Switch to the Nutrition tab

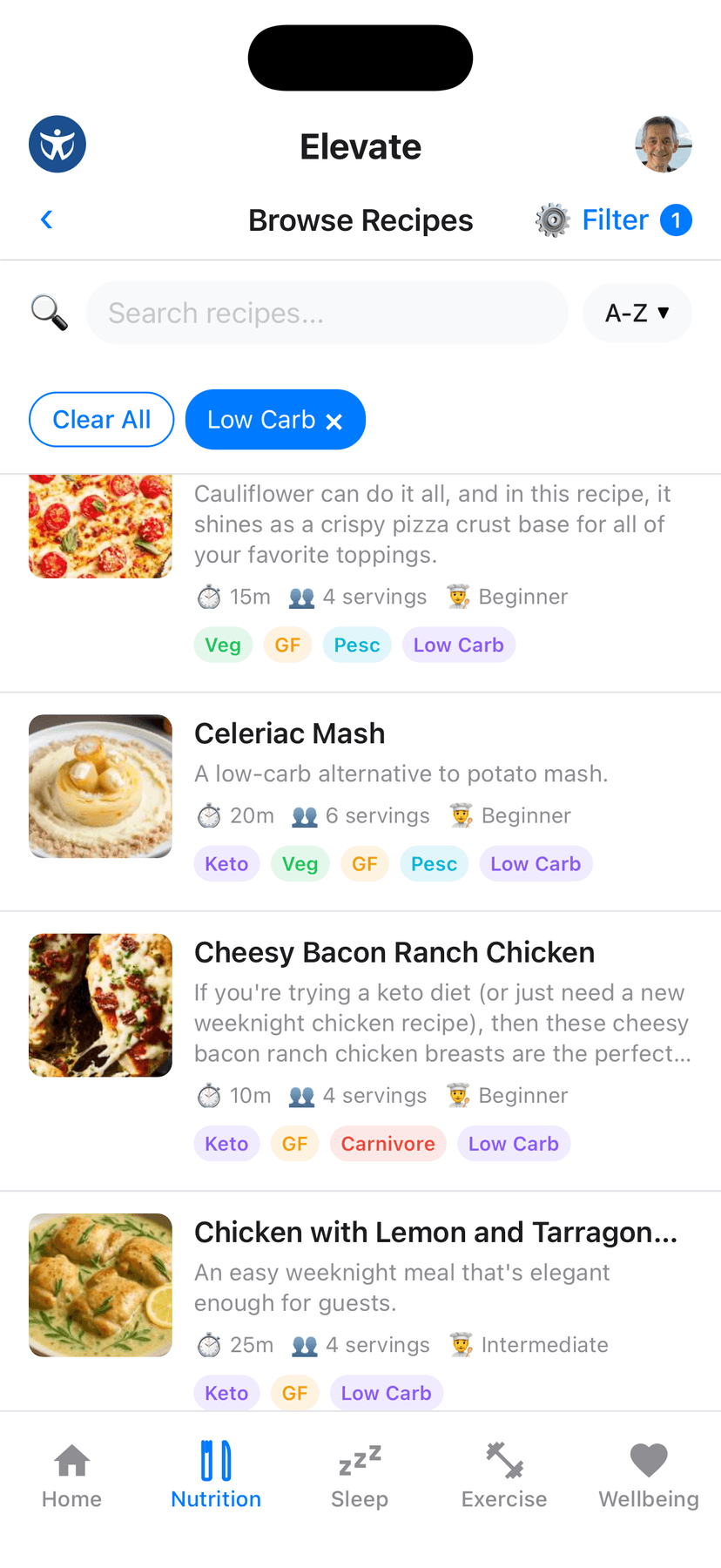tap(216, 1472)
